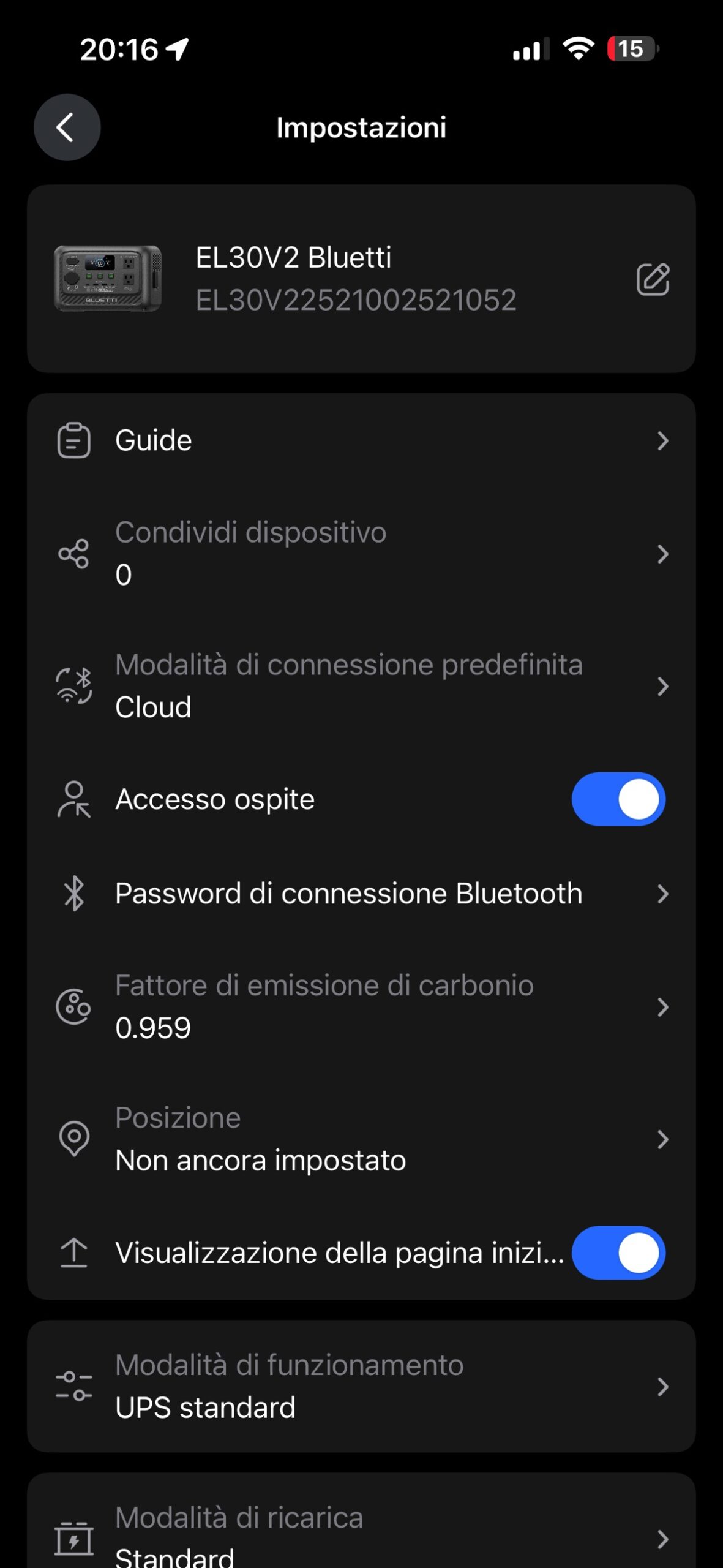Screen dimensions: 723x1568
Task: Go back from Impostazioni
Action: click(x=67, y=127)
